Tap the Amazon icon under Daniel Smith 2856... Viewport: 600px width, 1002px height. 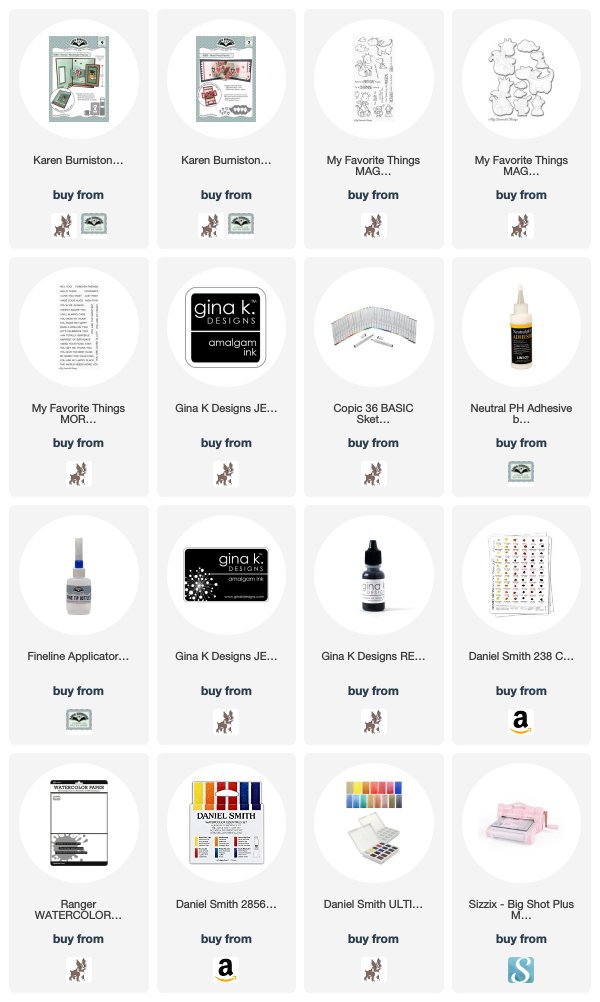(226, 969)
